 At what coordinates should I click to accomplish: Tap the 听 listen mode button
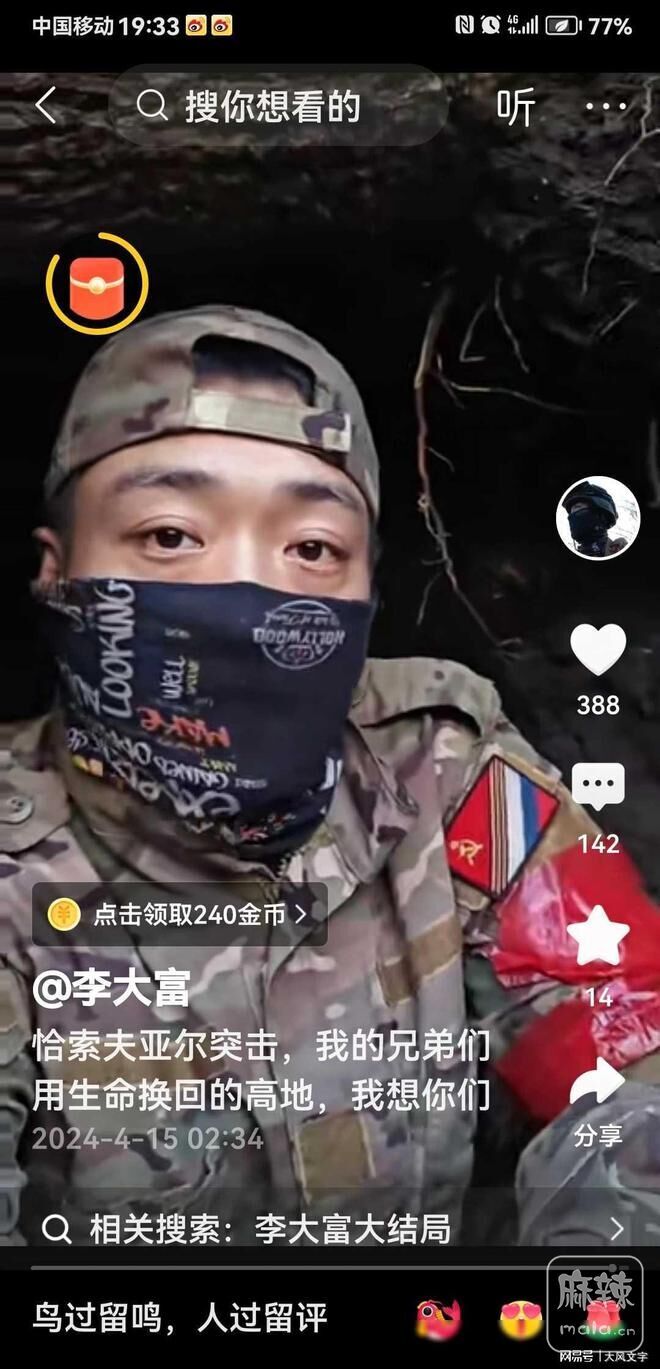pos(516,107)
